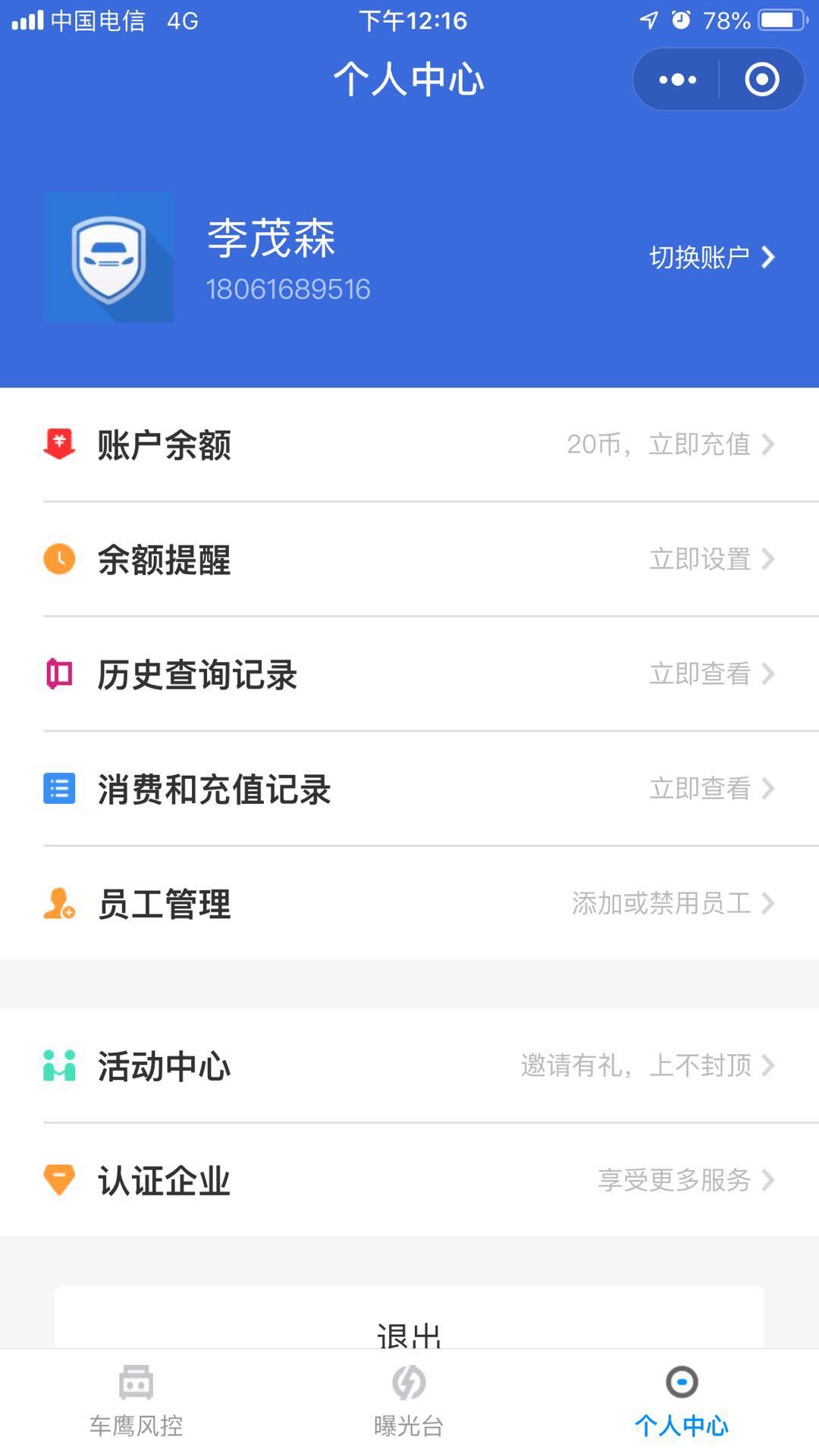Viewport: 819px width, 1456px height.
Task: Close the mini program via circle icon
Action: (x=761, y=80)
